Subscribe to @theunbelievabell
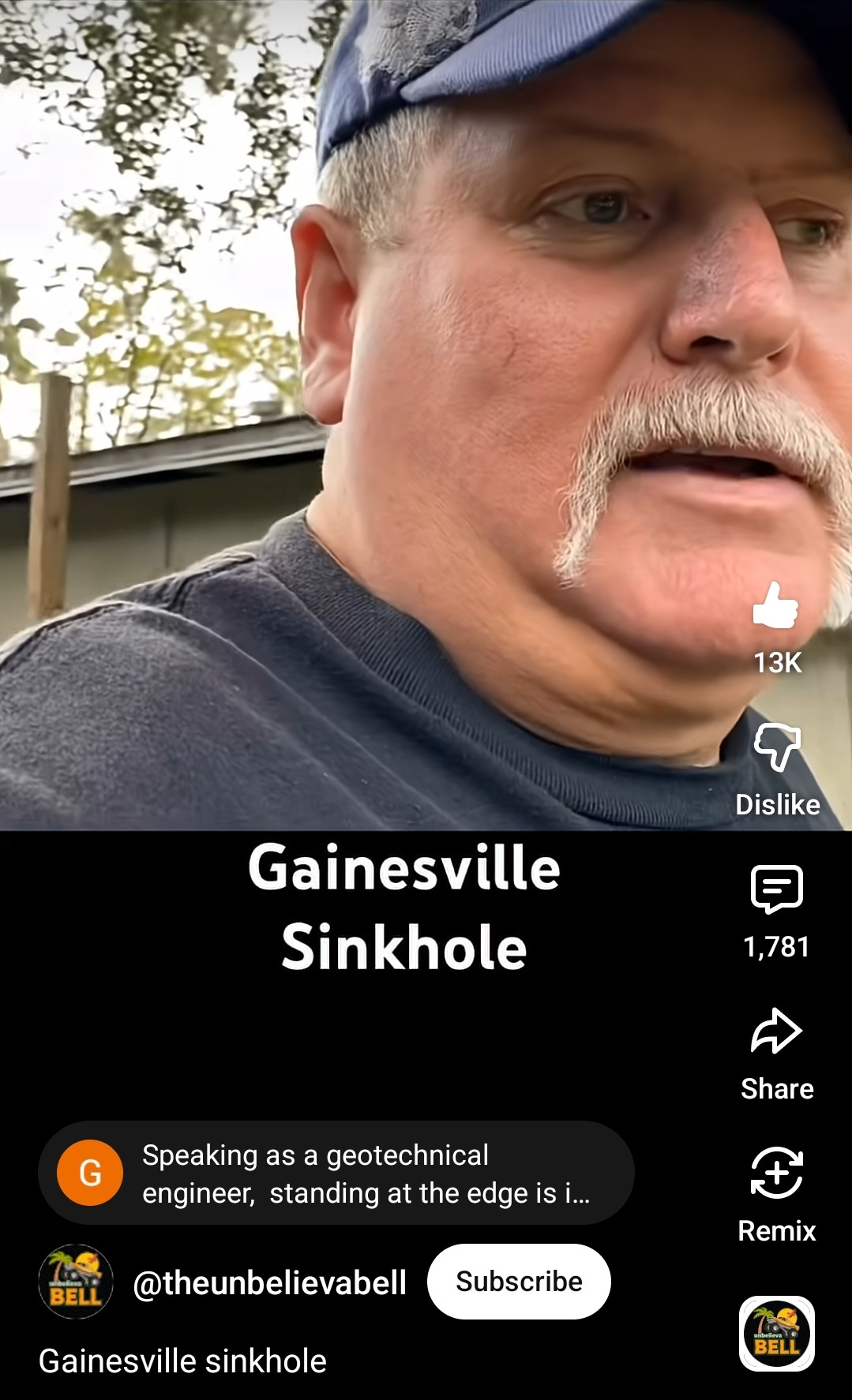 tap(519, 1282)
